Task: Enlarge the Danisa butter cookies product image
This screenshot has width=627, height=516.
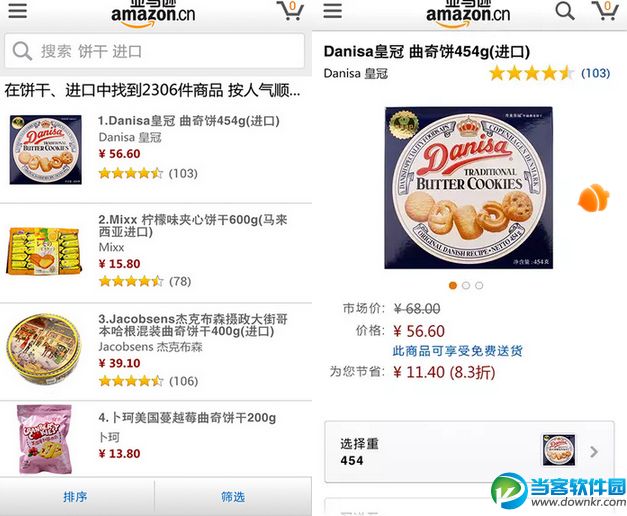Action: tap(467, 187)
